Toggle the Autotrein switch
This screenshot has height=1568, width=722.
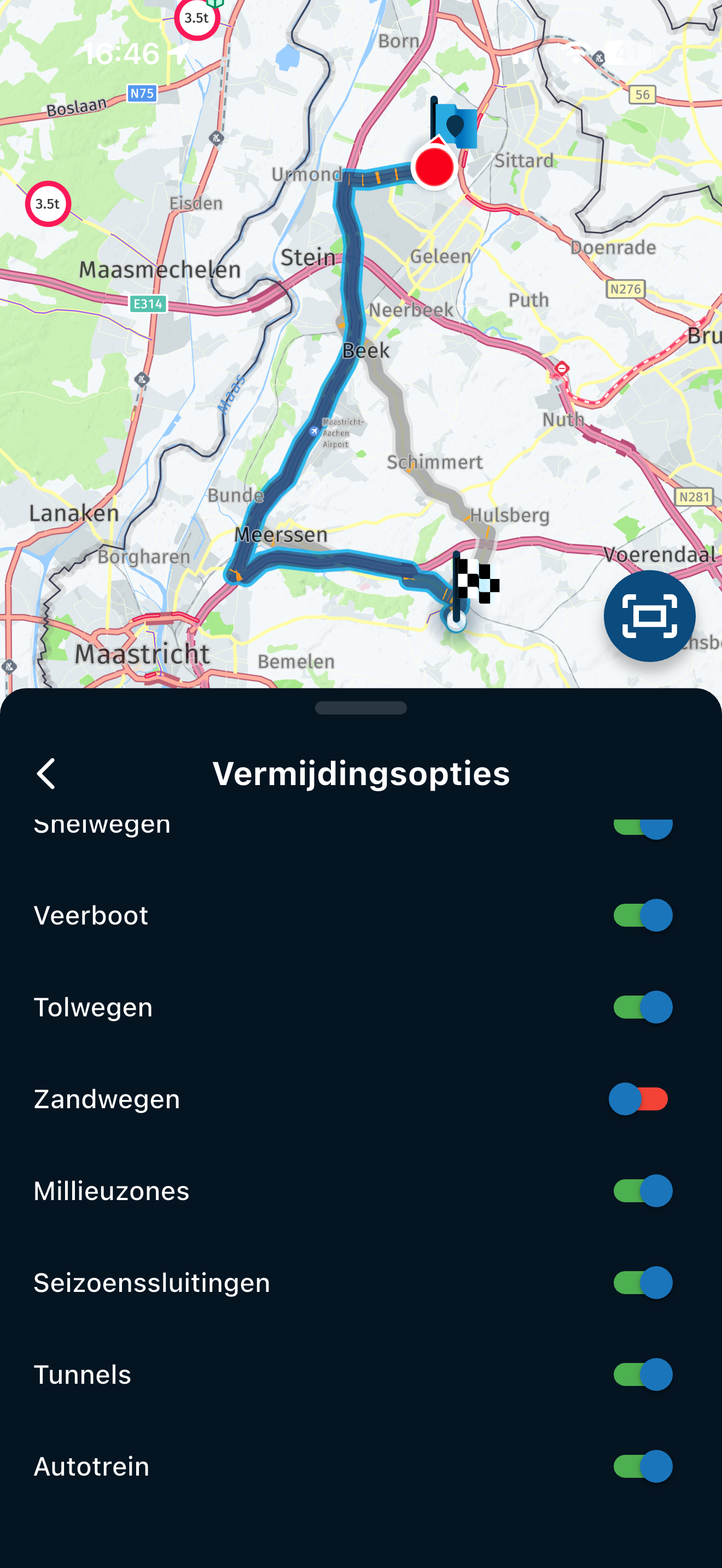tap(642, 1466)
